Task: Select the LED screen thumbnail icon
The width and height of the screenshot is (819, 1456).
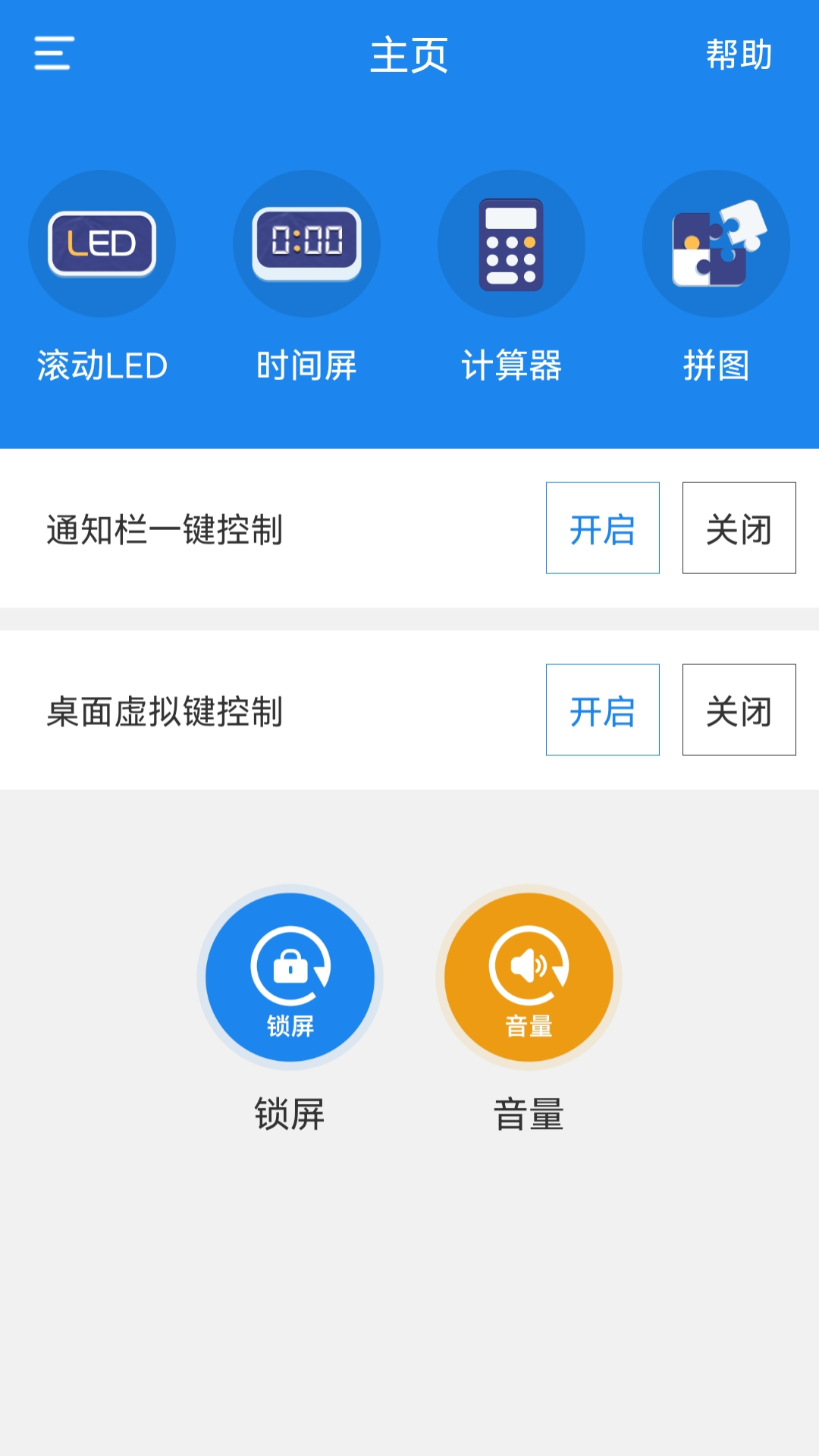Action: click(x=102, y=244)
